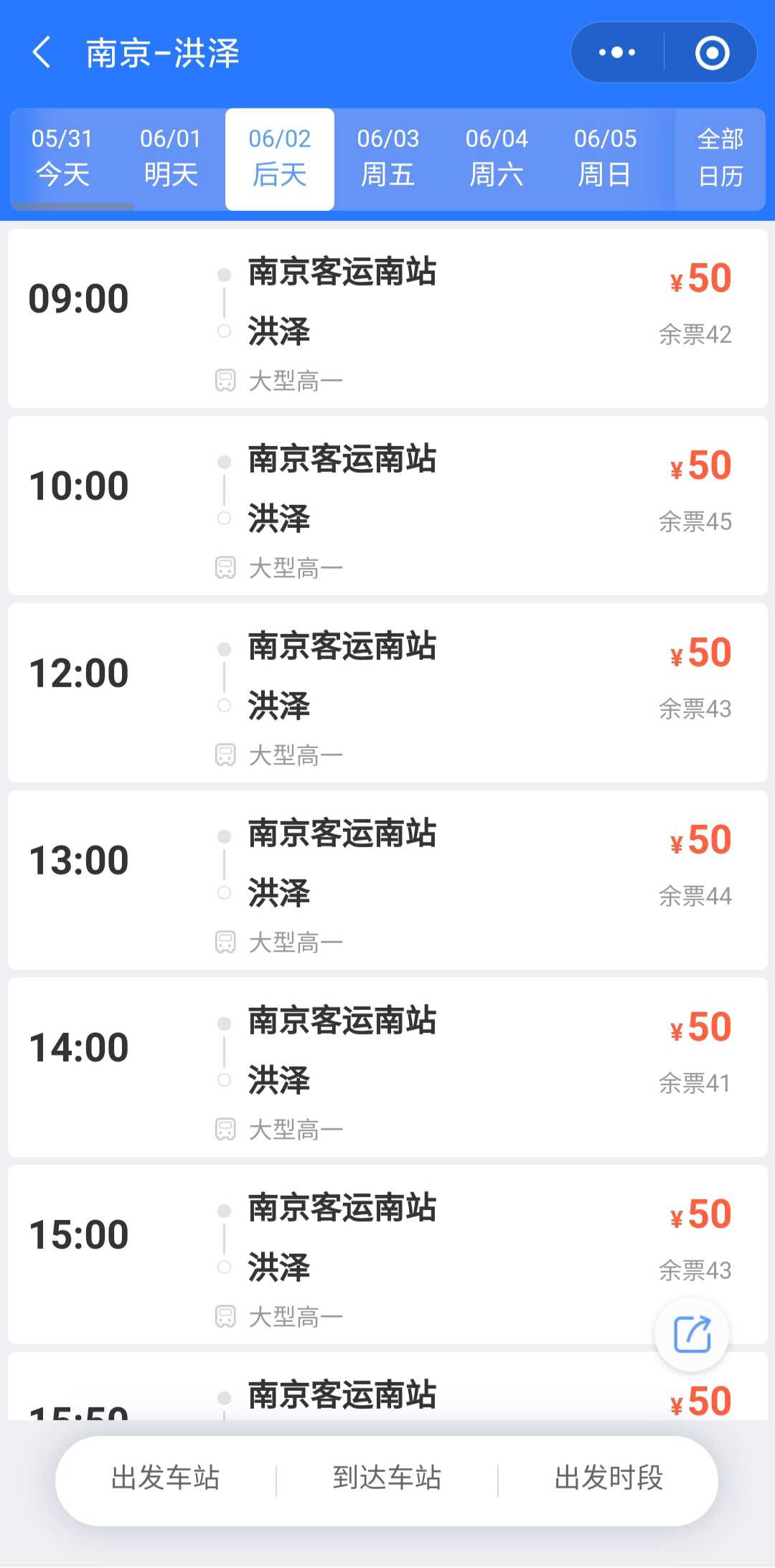Close the mini program via the circle icon
Image resolution: width=775 pixels, height=1568 pixels.
pos(712,52)
